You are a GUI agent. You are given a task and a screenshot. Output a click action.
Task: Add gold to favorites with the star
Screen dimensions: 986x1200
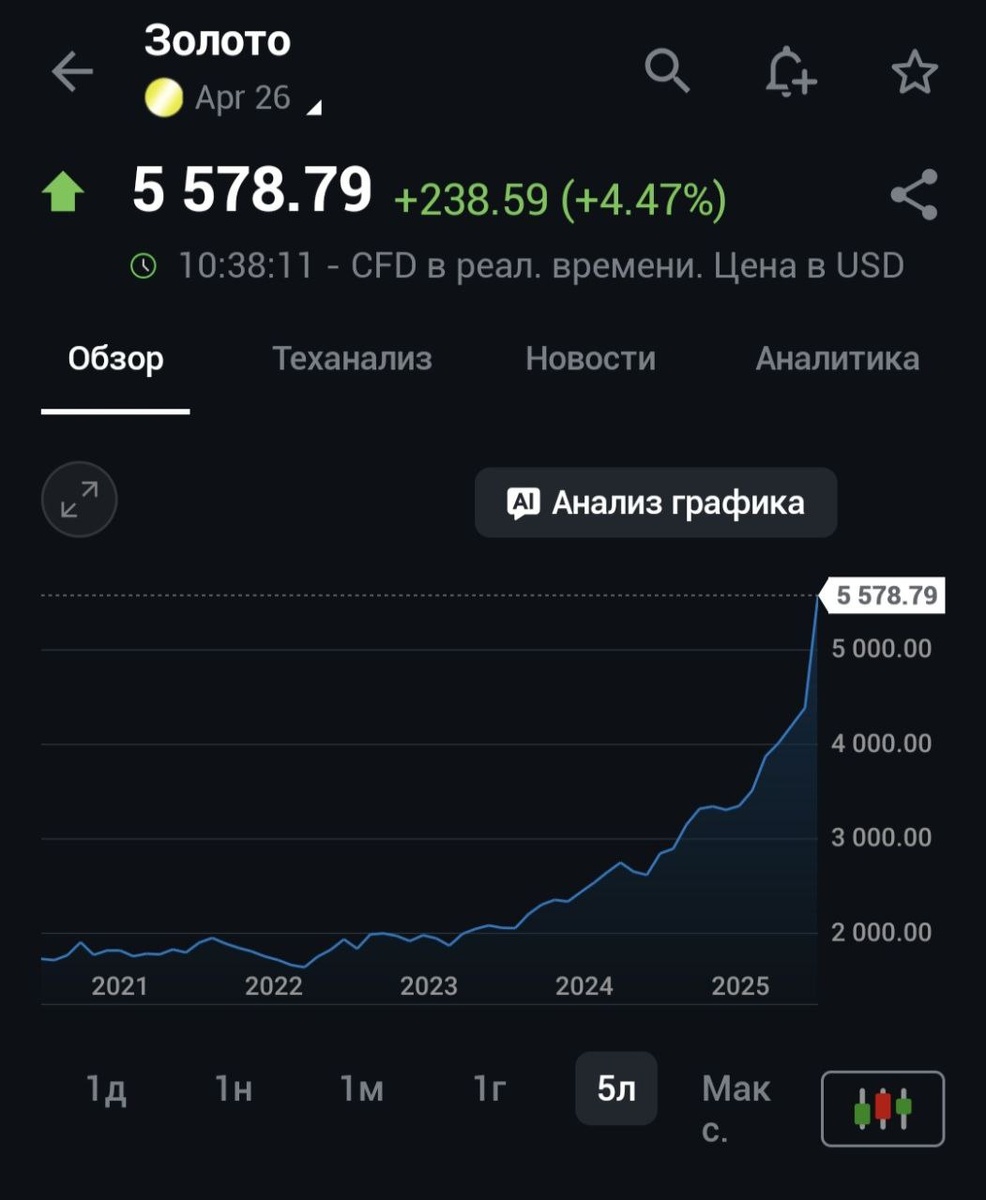[914, 73]
